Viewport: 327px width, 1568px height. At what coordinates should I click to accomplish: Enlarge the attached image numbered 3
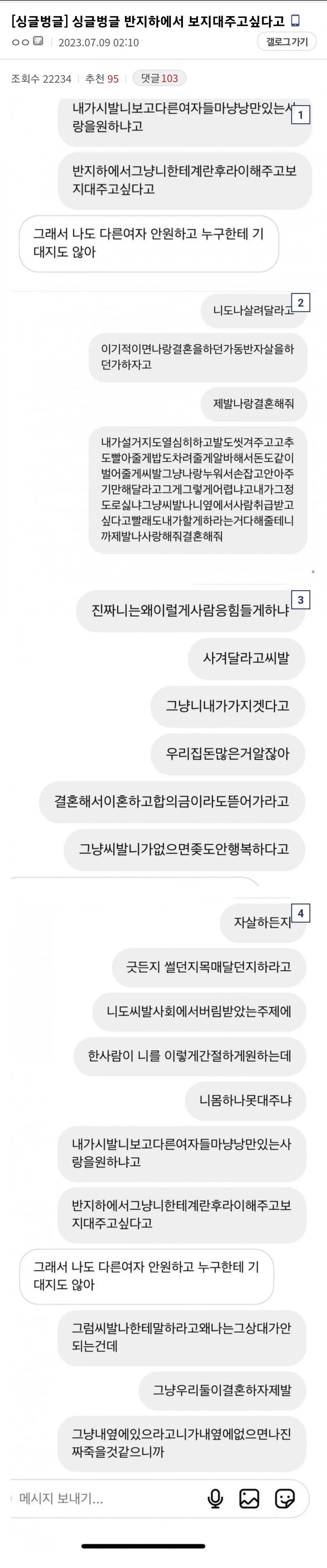click(x=163, y=730)
